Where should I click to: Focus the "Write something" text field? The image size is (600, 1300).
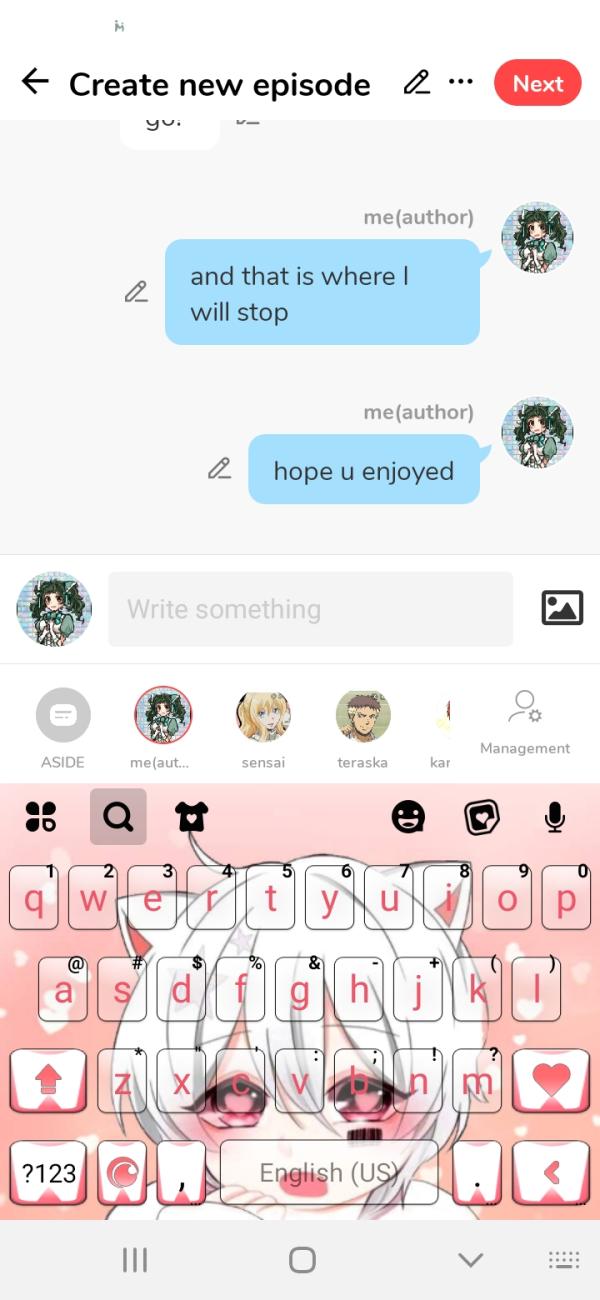(310, 609)
